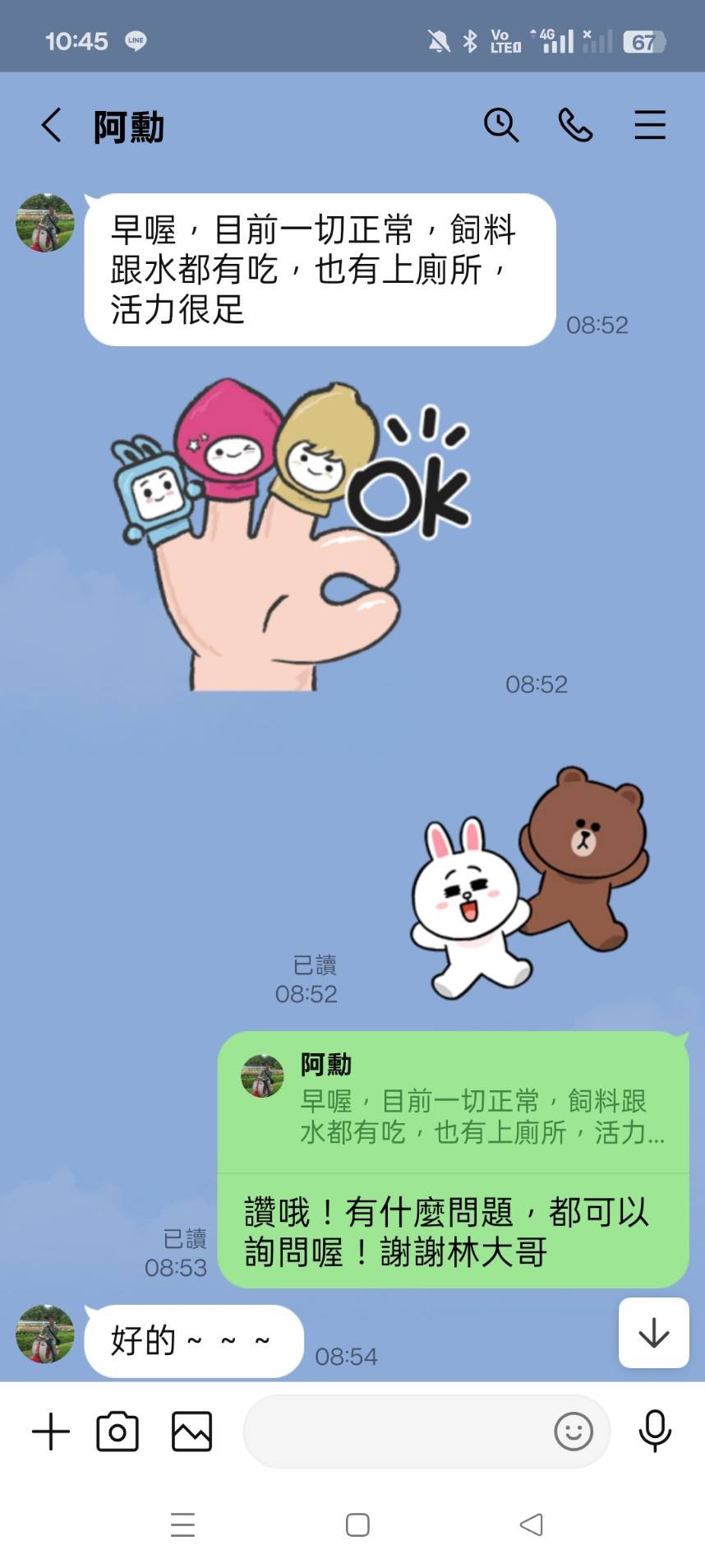The image size is (705, 1568).
Task: Record a voice message with the microphone
Action: pyautogui.click(x=655, y=1432)
